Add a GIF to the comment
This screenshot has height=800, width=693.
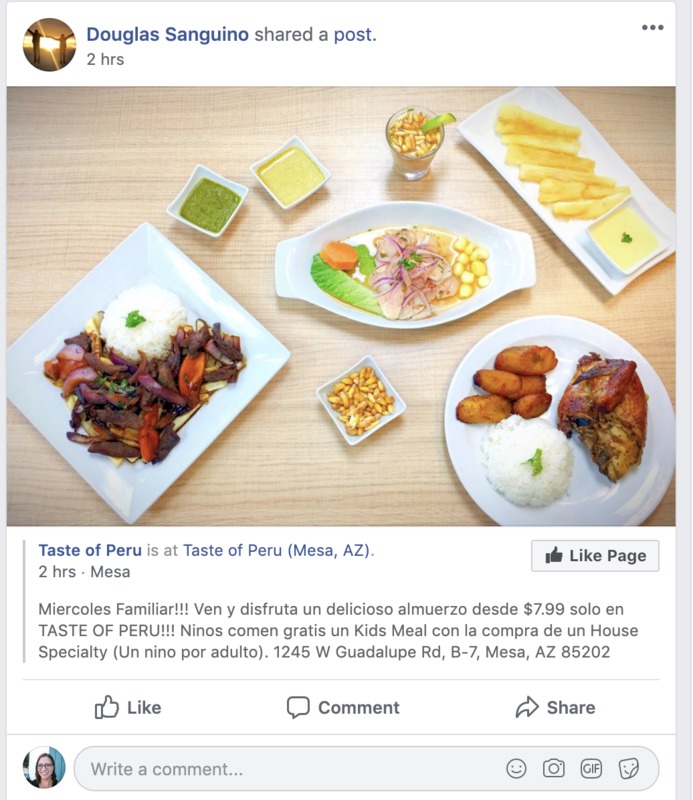coord(591,768)
